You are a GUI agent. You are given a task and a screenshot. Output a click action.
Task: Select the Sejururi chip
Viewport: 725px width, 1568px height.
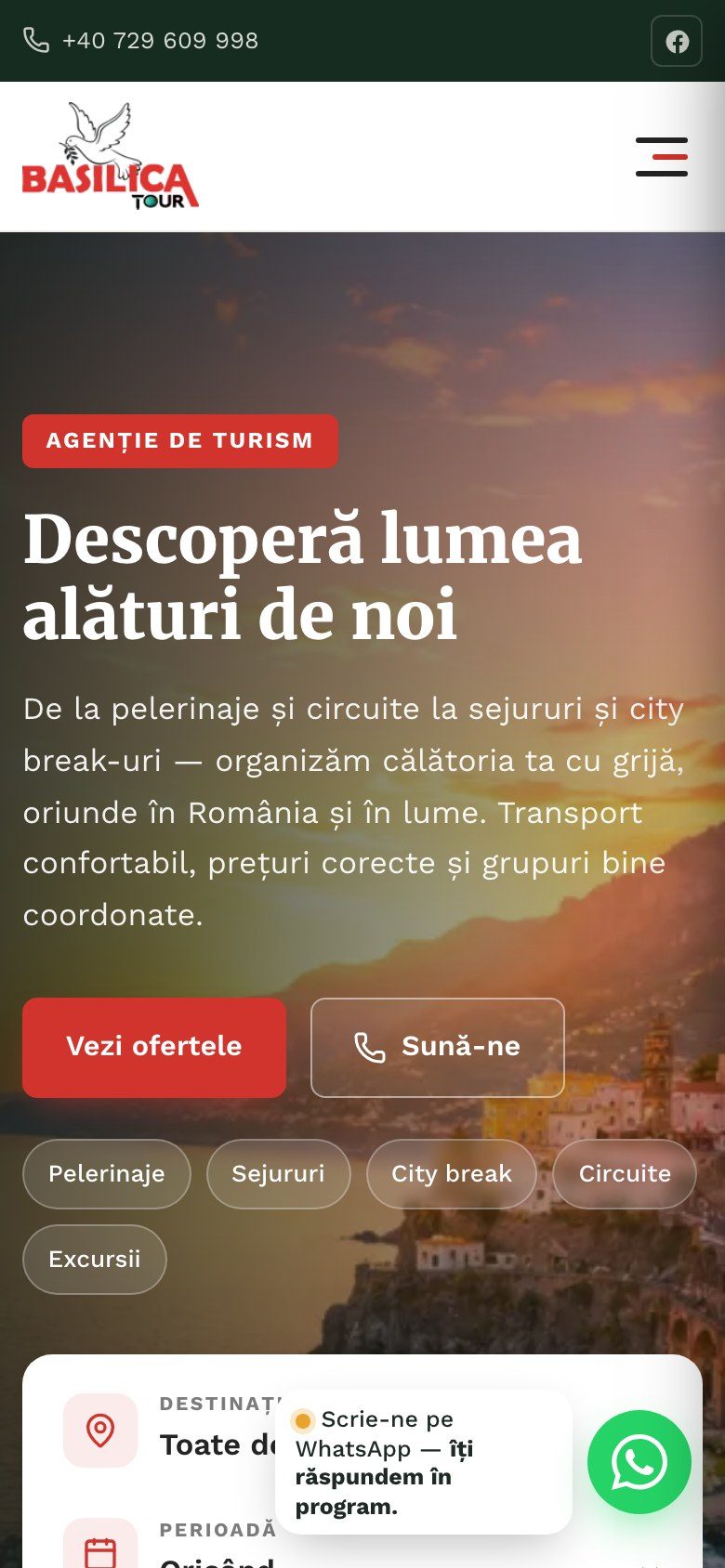[279, 1173]
